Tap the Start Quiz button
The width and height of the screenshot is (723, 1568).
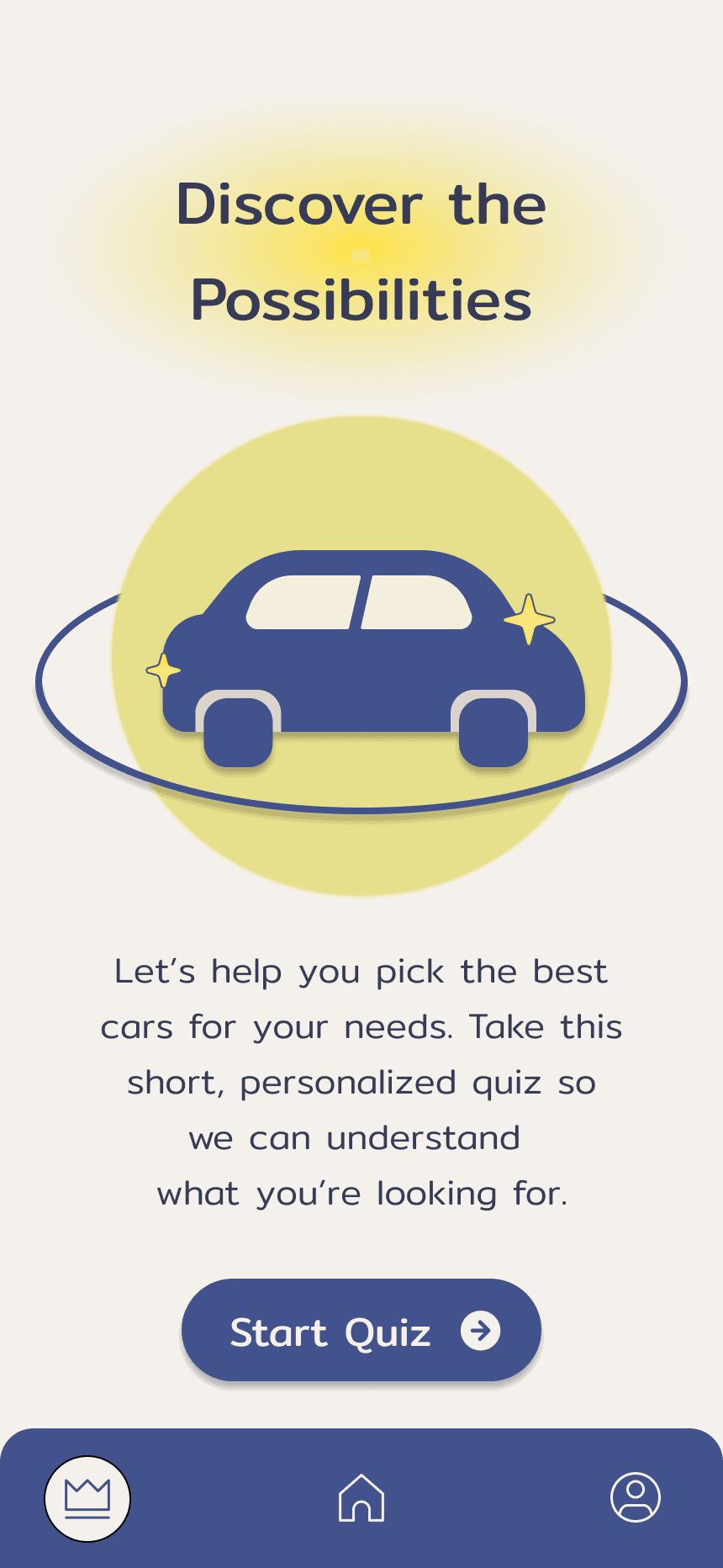coord(361,1330)
